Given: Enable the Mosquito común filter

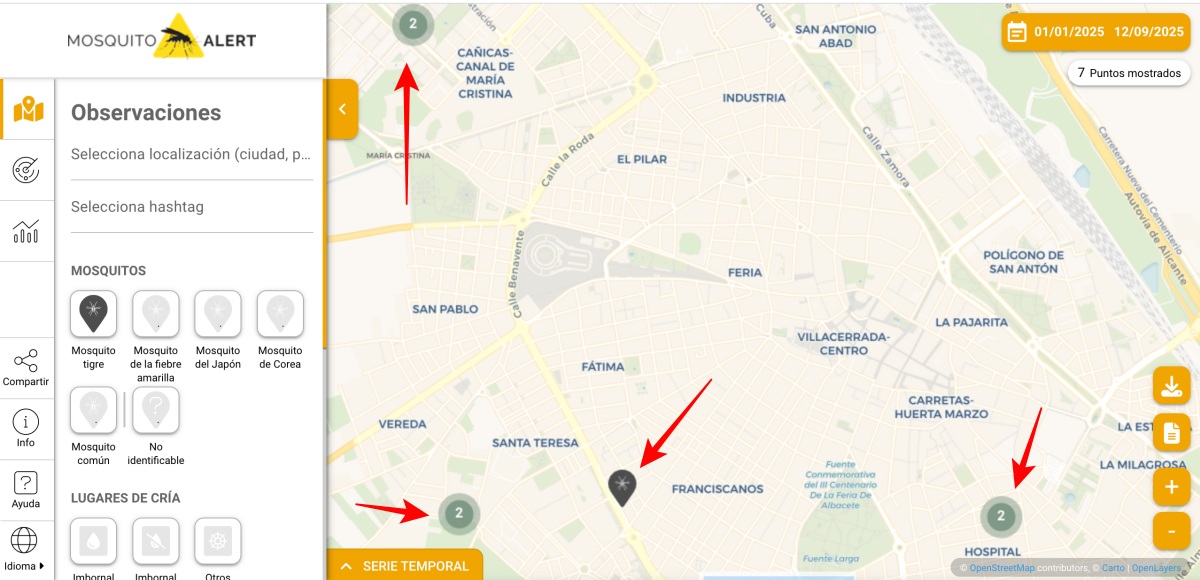Looking at the screenshot, I should click(93, 410).
